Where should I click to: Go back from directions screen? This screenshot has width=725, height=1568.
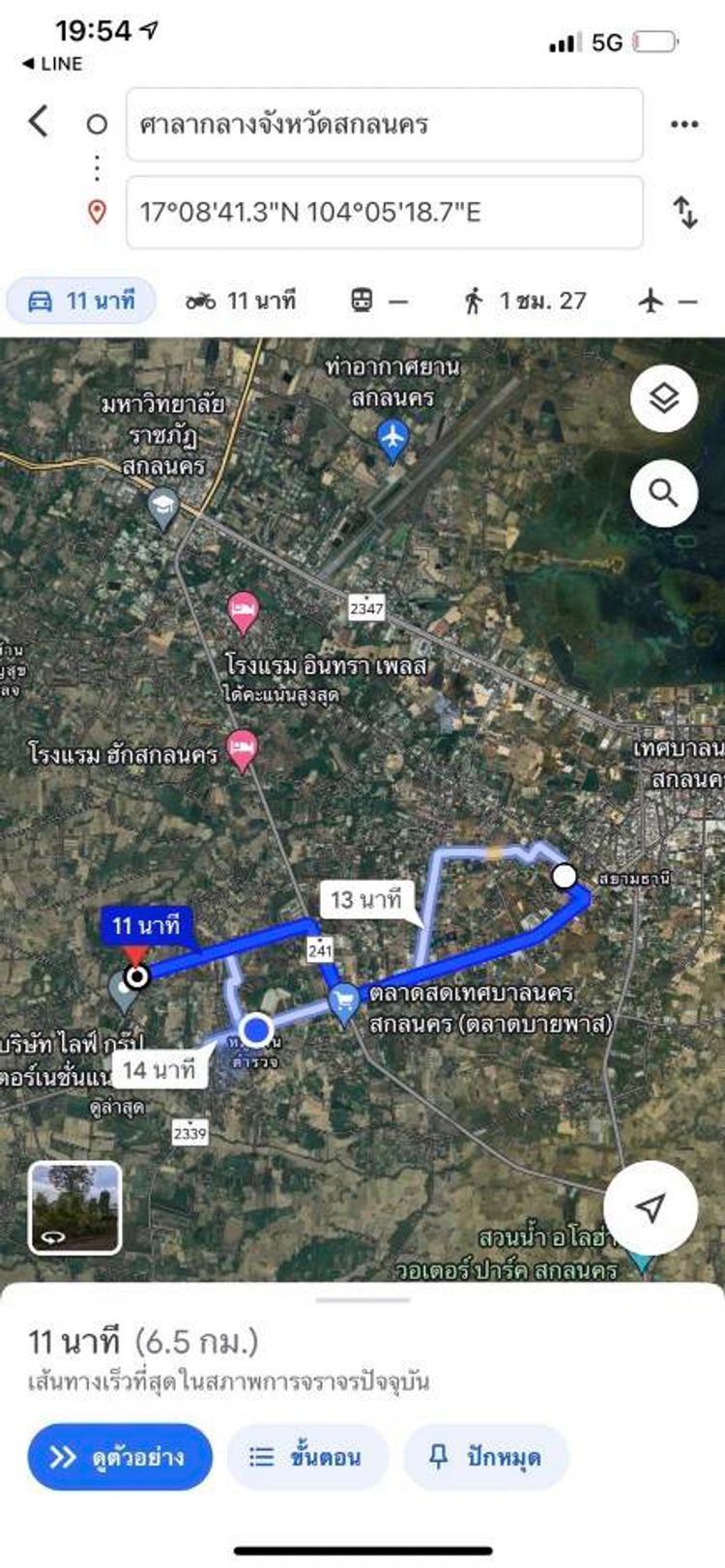39,122
